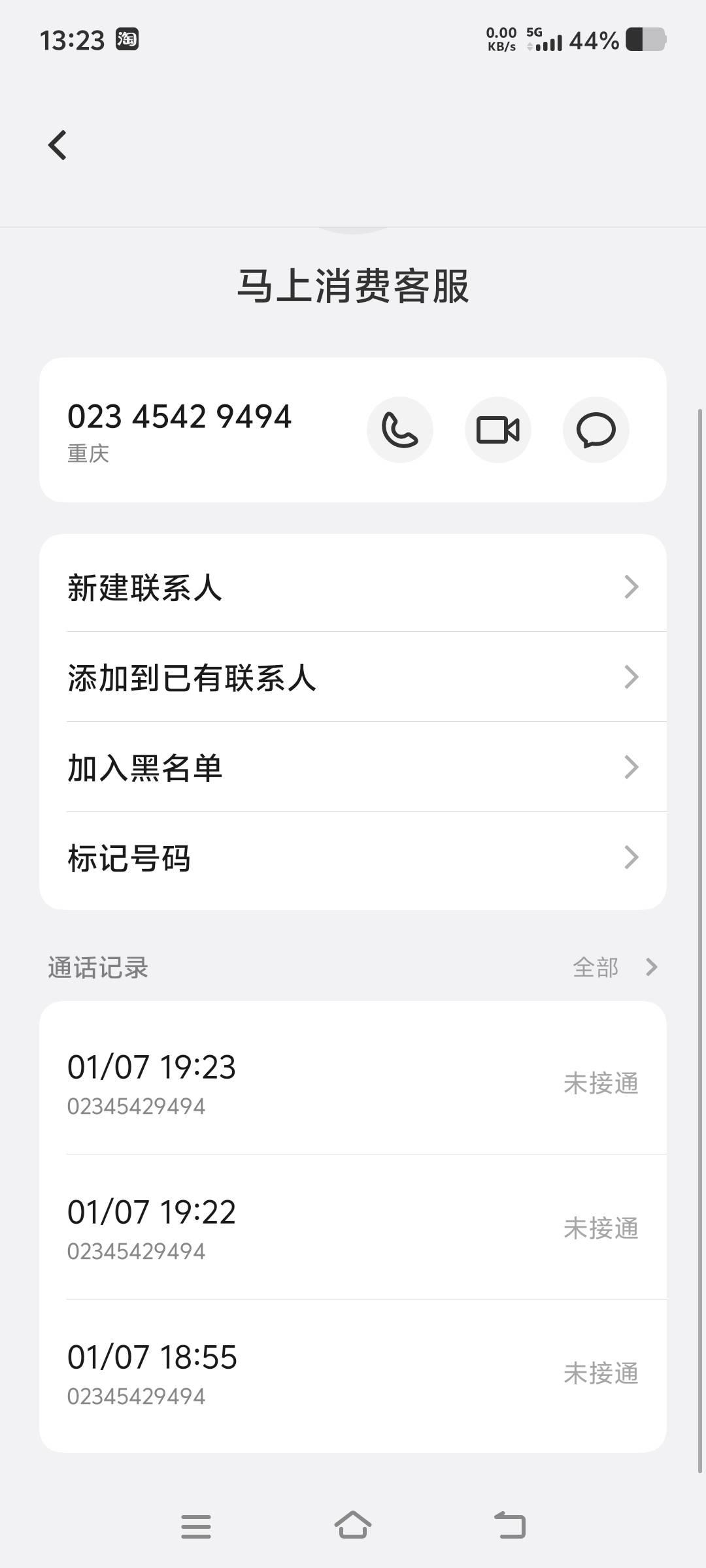Start a video call with this number

pyautogui.click(x=497, y=430)
